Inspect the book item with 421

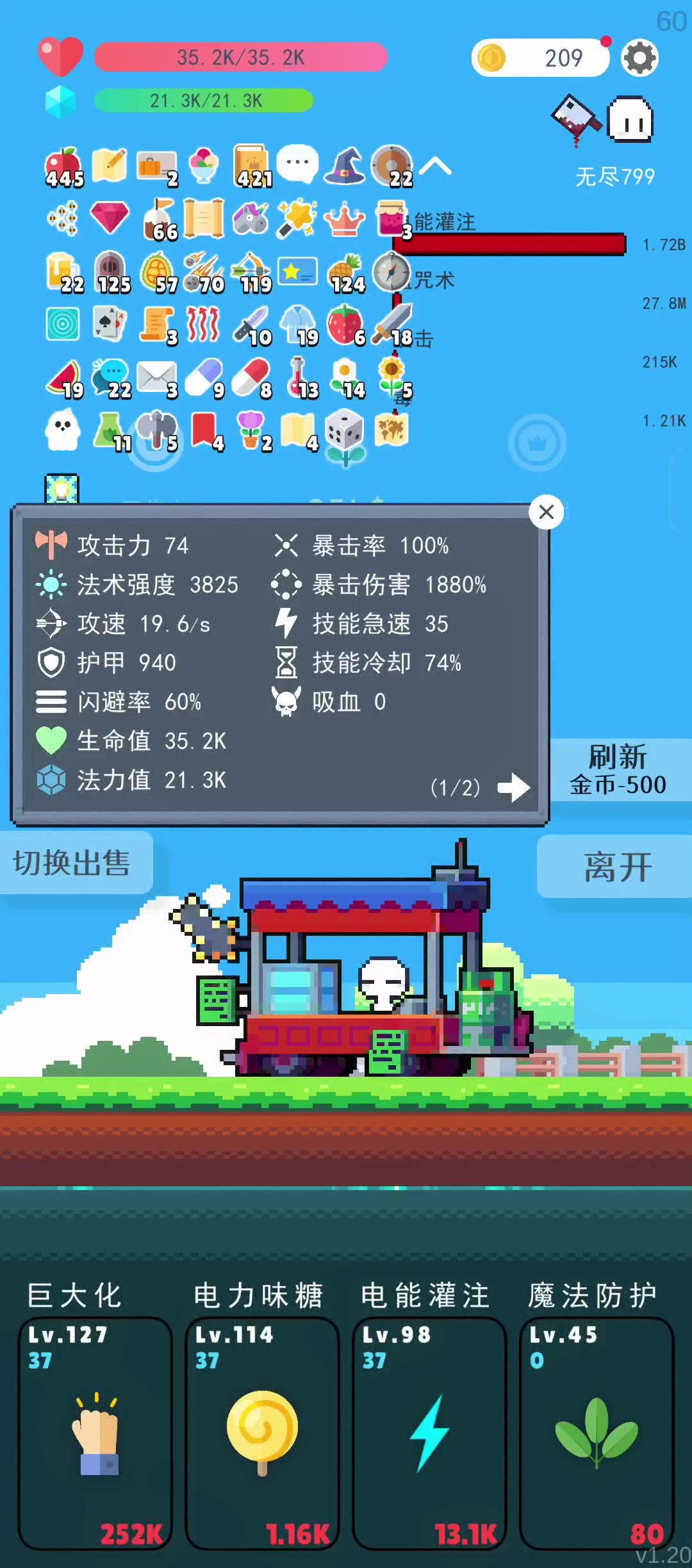coord(251,166)
